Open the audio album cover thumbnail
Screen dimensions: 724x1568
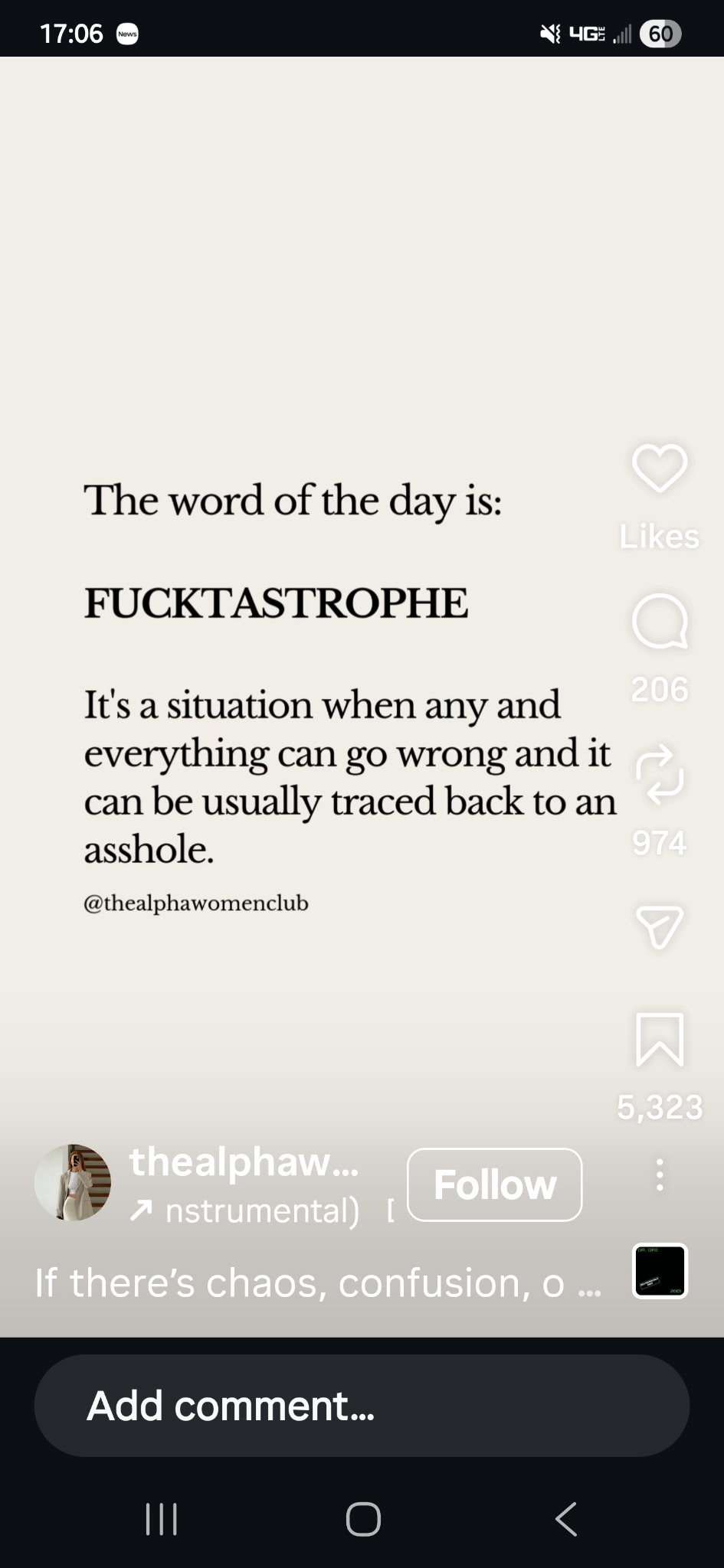660,1272
